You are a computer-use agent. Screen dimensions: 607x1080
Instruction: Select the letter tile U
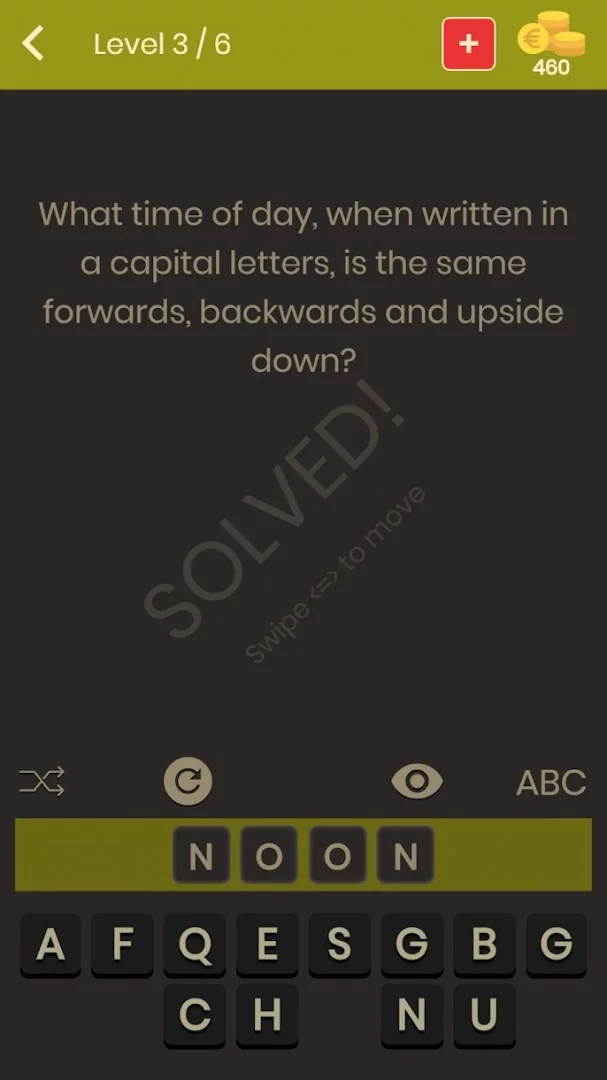tap(484, 1015)
